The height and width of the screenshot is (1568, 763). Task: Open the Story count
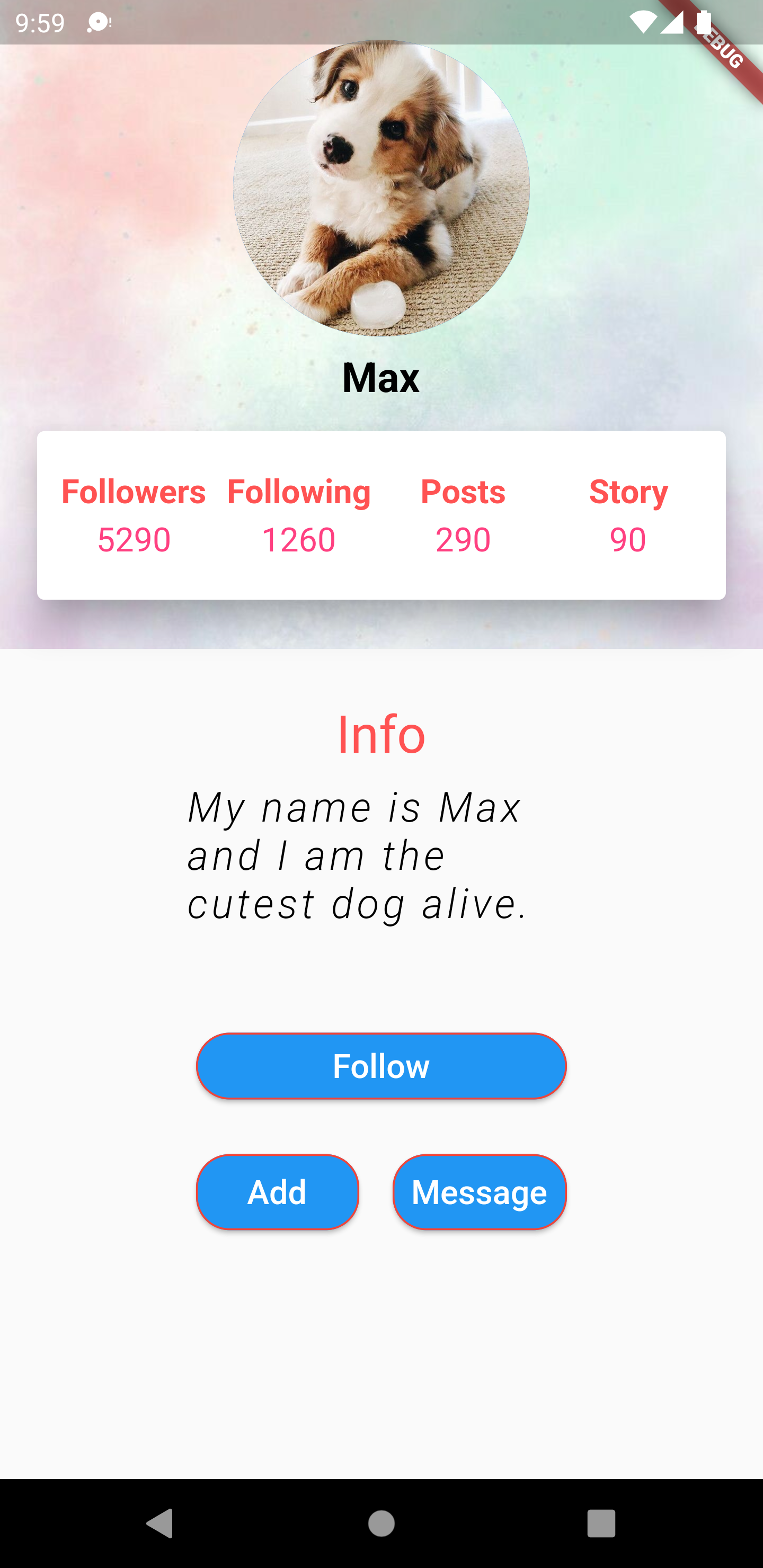[x=628, y=538]
